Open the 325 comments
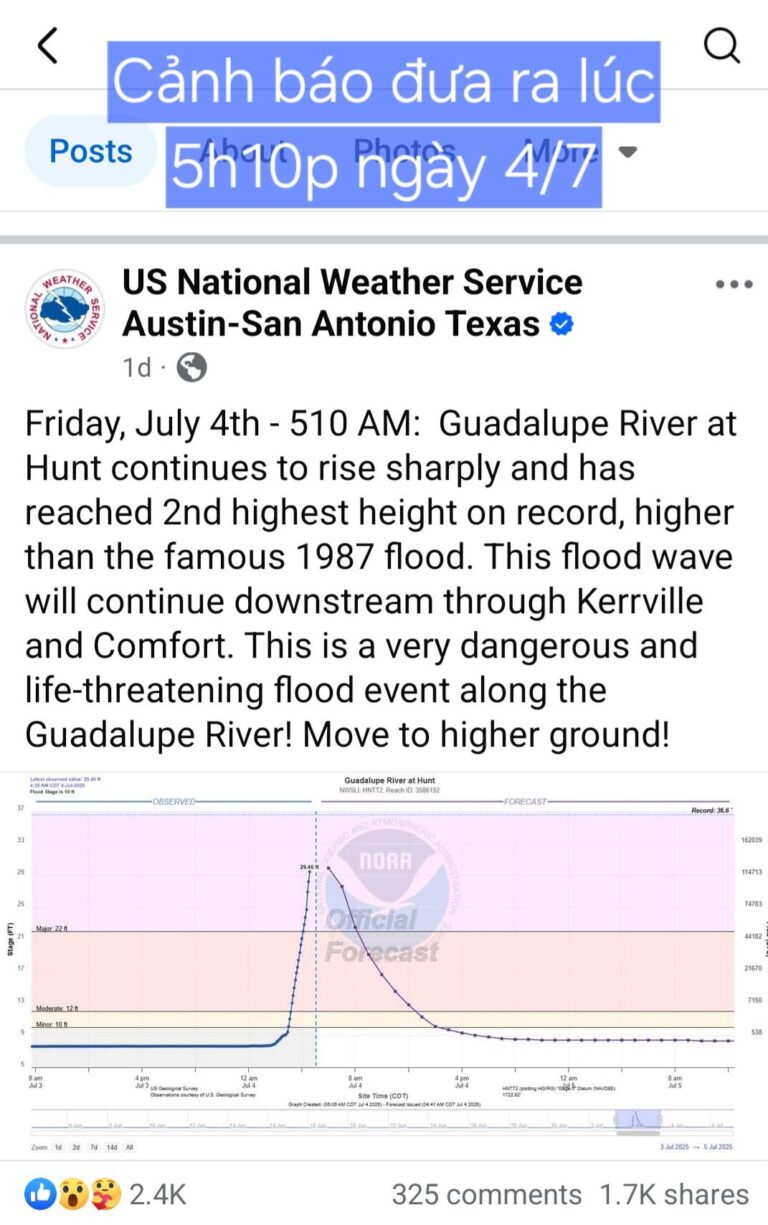 [486, 1194]
